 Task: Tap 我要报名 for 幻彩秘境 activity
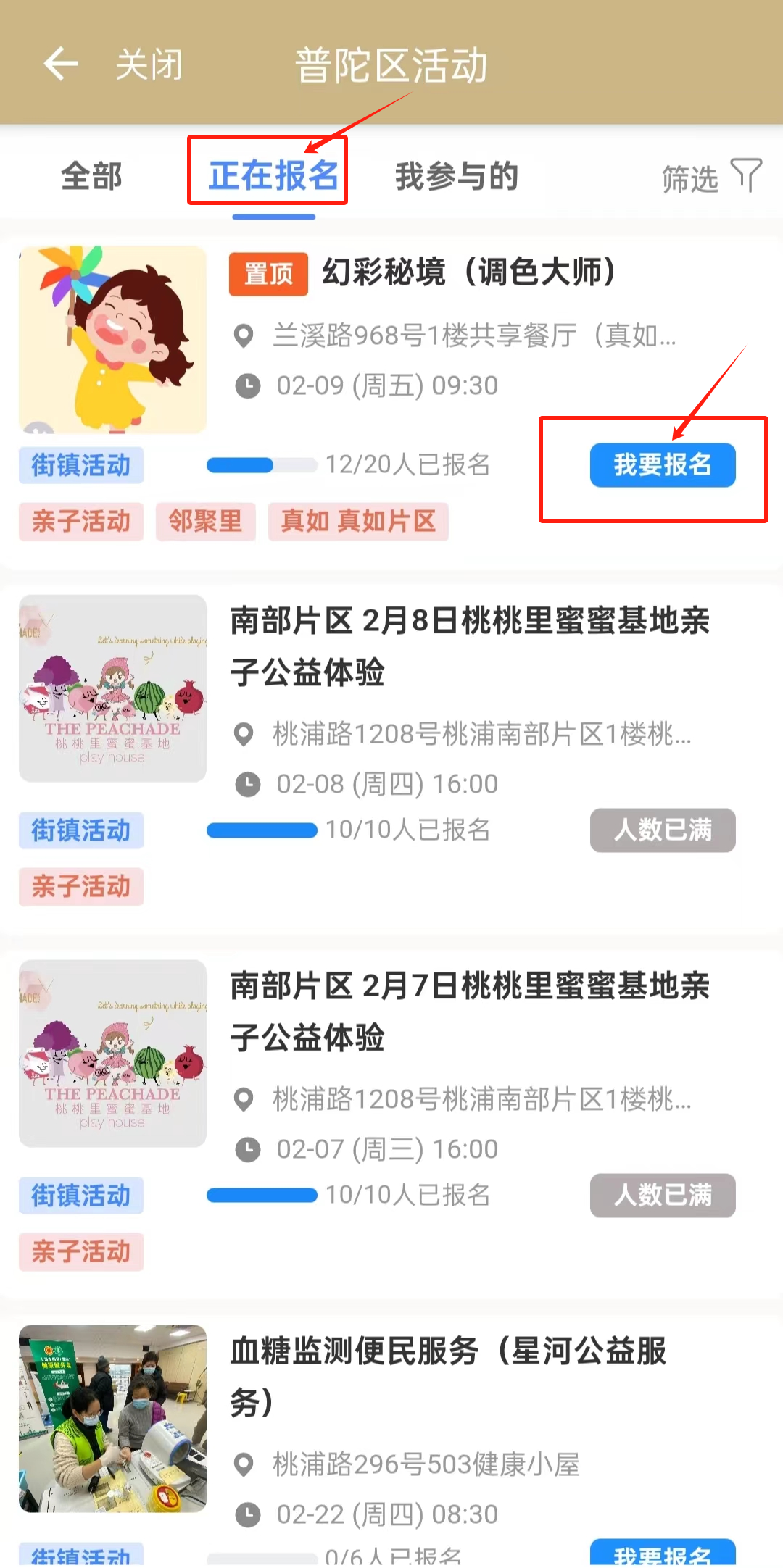coord(662,464)
